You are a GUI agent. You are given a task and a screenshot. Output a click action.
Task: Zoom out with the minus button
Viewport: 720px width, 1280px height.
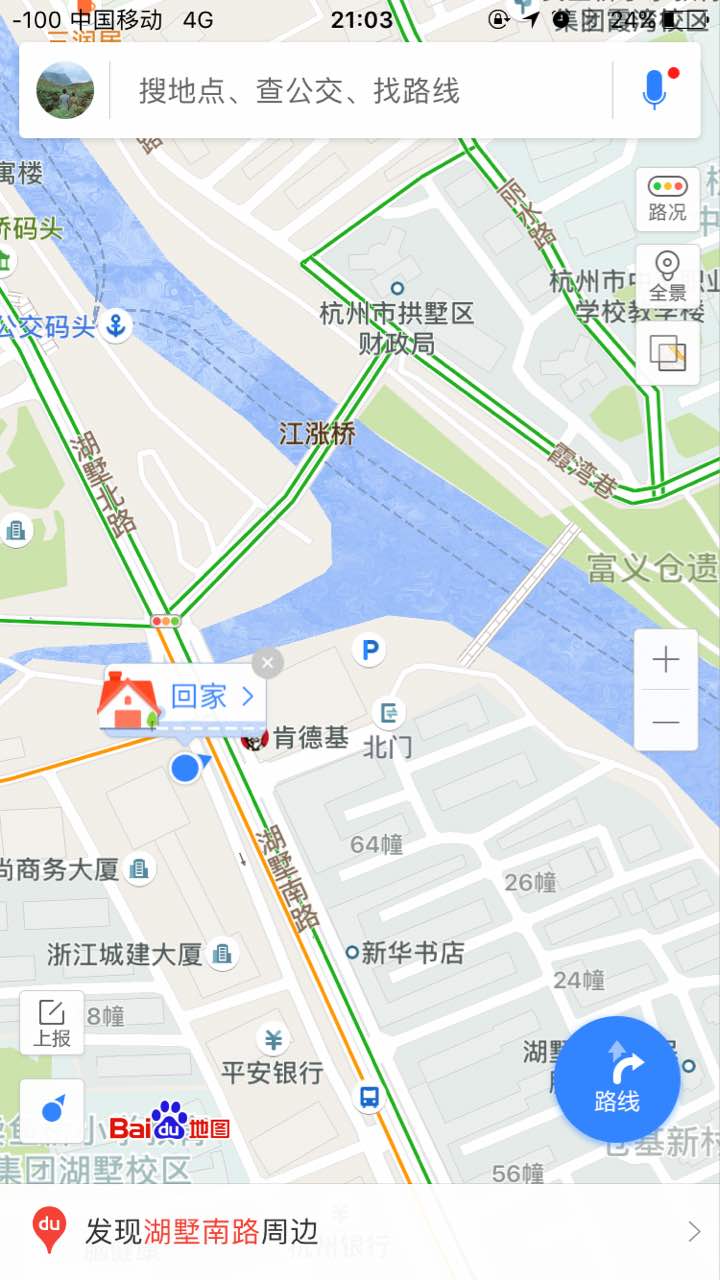666,722
